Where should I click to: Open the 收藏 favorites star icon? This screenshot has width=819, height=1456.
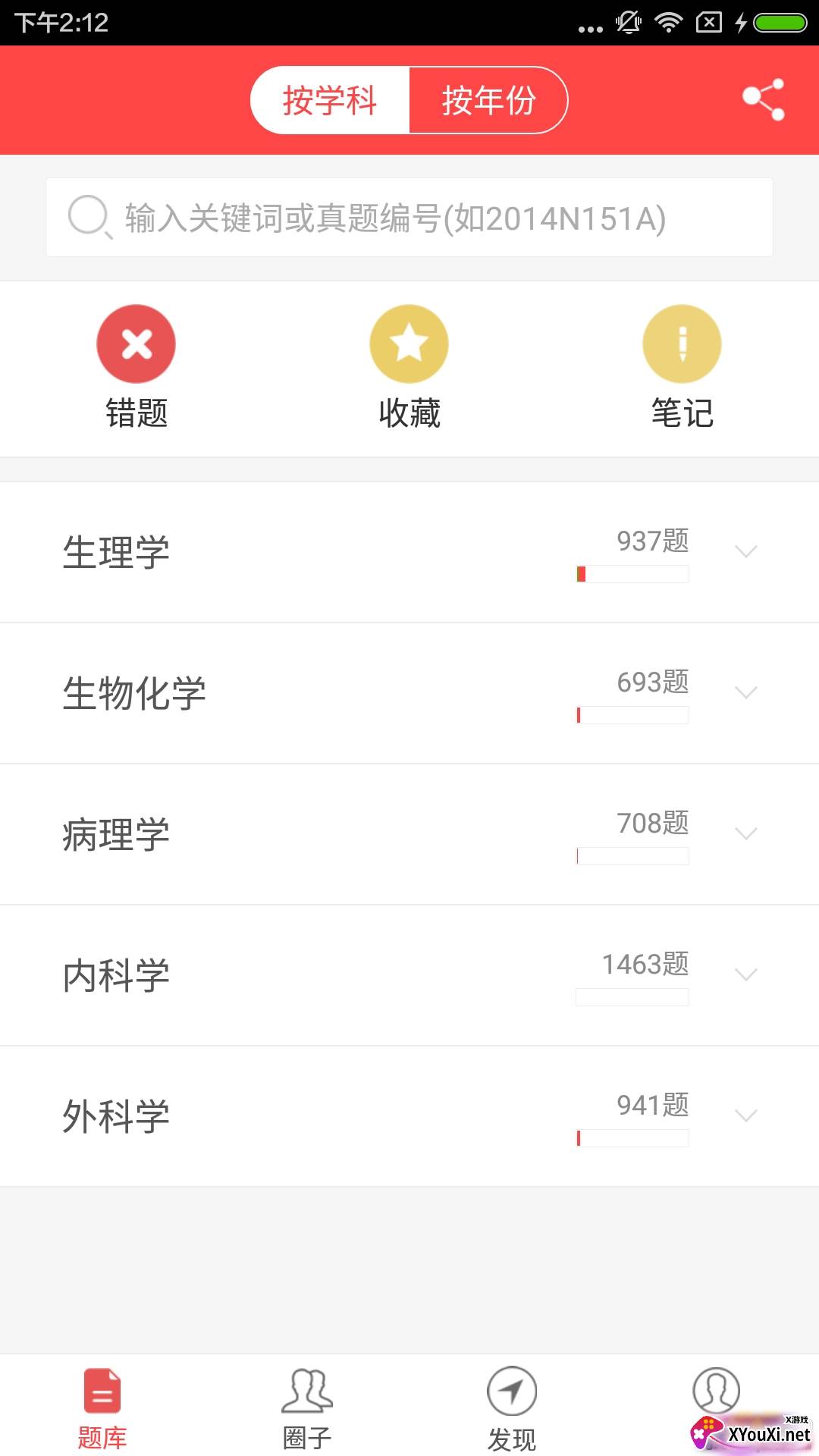pyautogui.click(x=409, y=343)
